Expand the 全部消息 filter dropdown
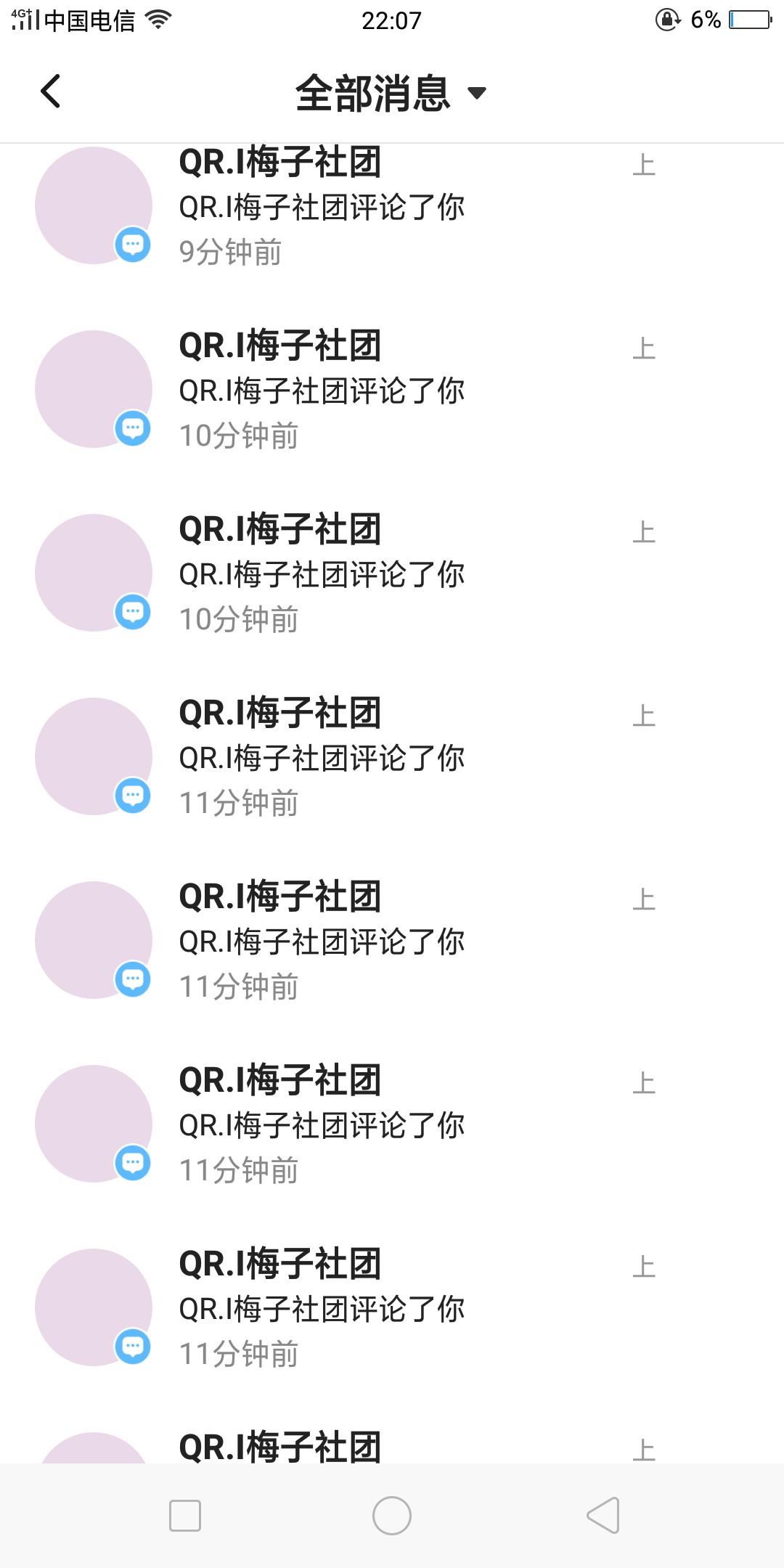This screenshot has height=1568, width=784. point(392,93)
